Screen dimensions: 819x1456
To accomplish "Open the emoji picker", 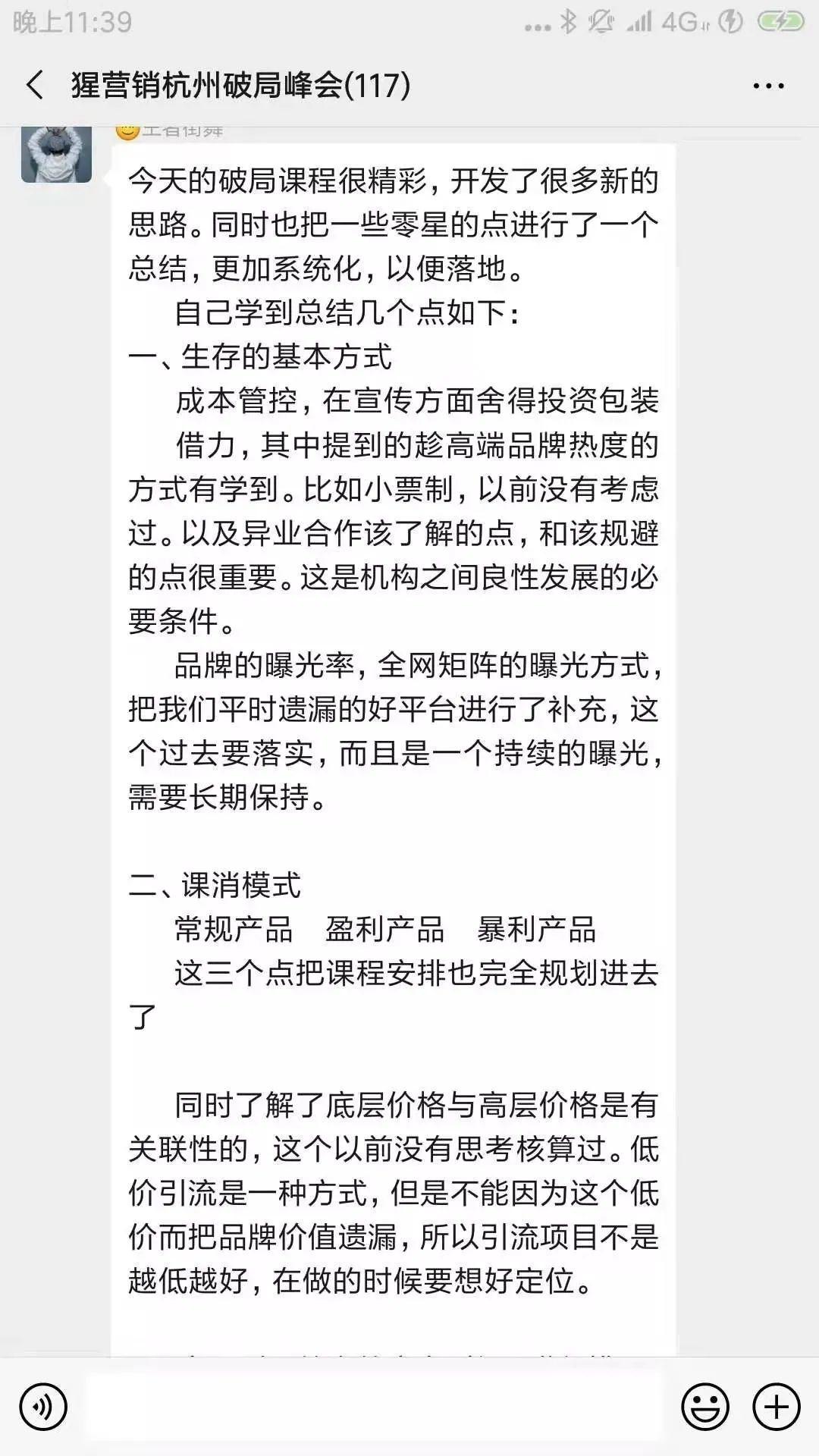I will (x=704, y=1407).
